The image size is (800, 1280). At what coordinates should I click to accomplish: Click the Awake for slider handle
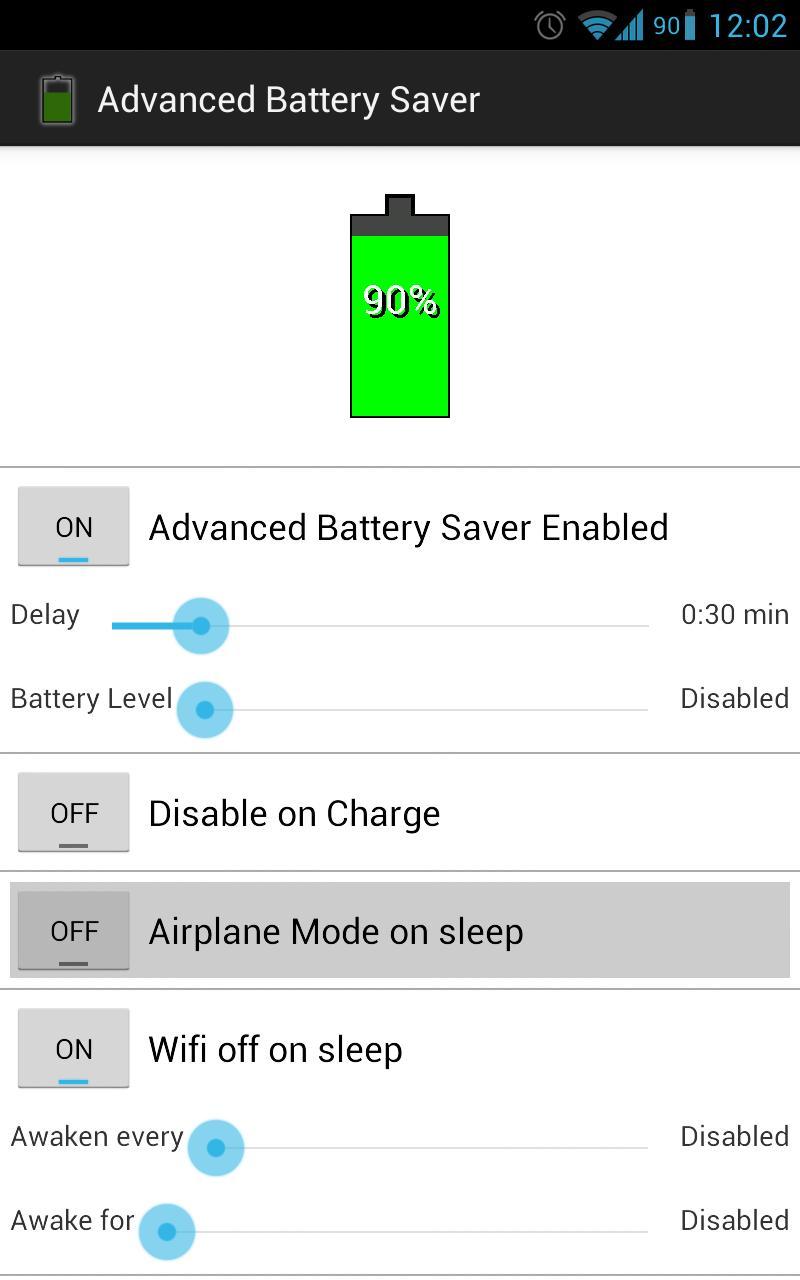click(167, 1232)
